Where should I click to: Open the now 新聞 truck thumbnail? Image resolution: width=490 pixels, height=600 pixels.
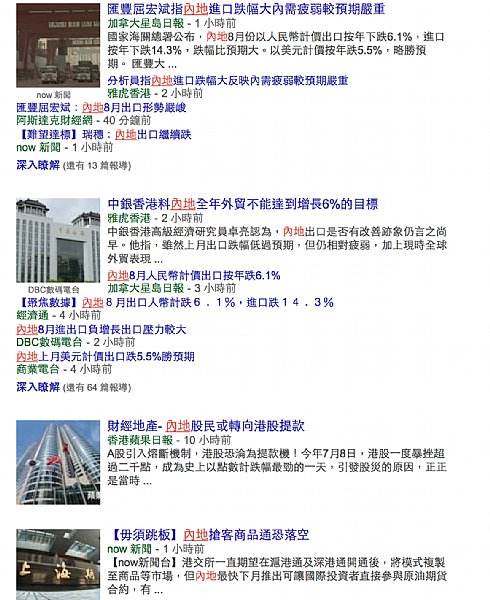58,46
